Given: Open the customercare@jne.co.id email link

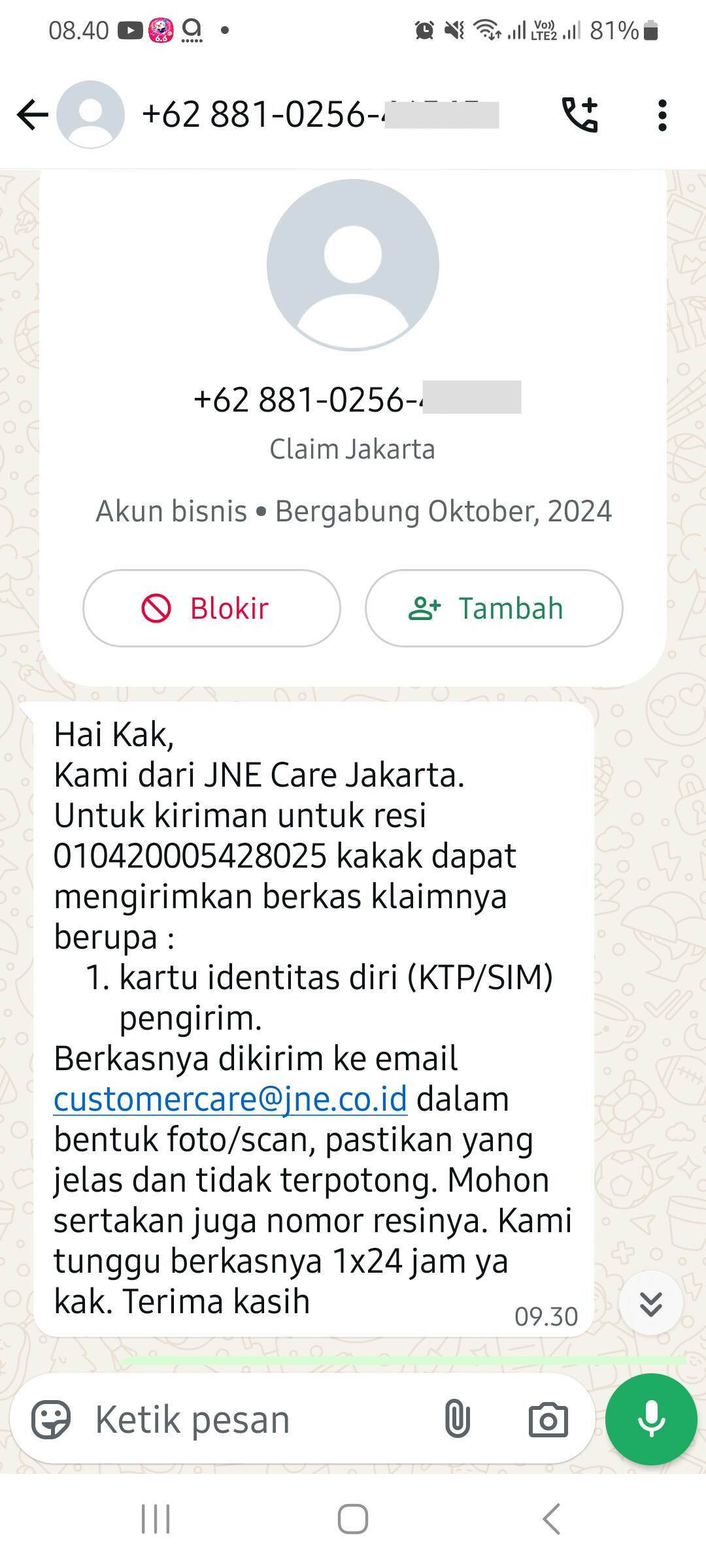Looking at the screenshot, I should 230,1099.
